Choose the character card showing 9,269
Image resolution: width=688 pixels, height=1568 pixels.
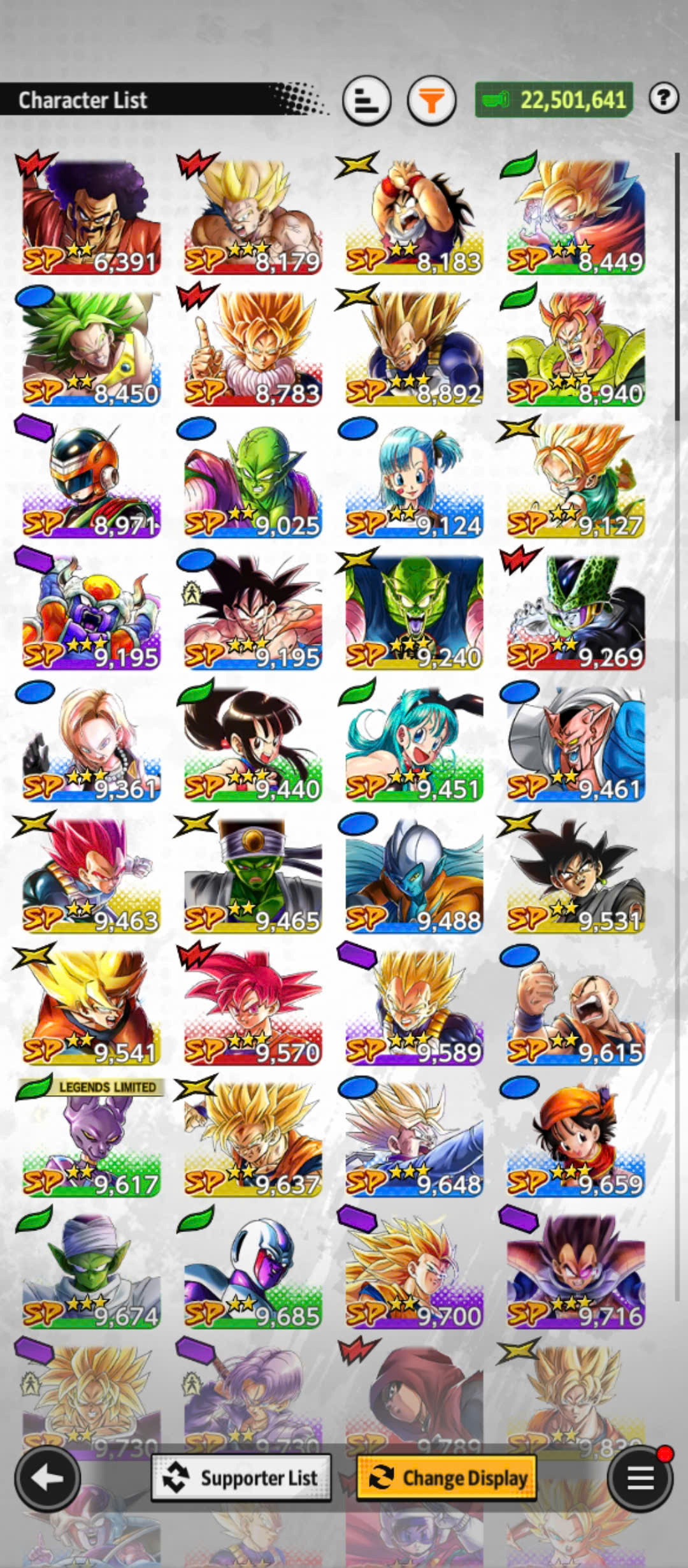tap(575, 610)
